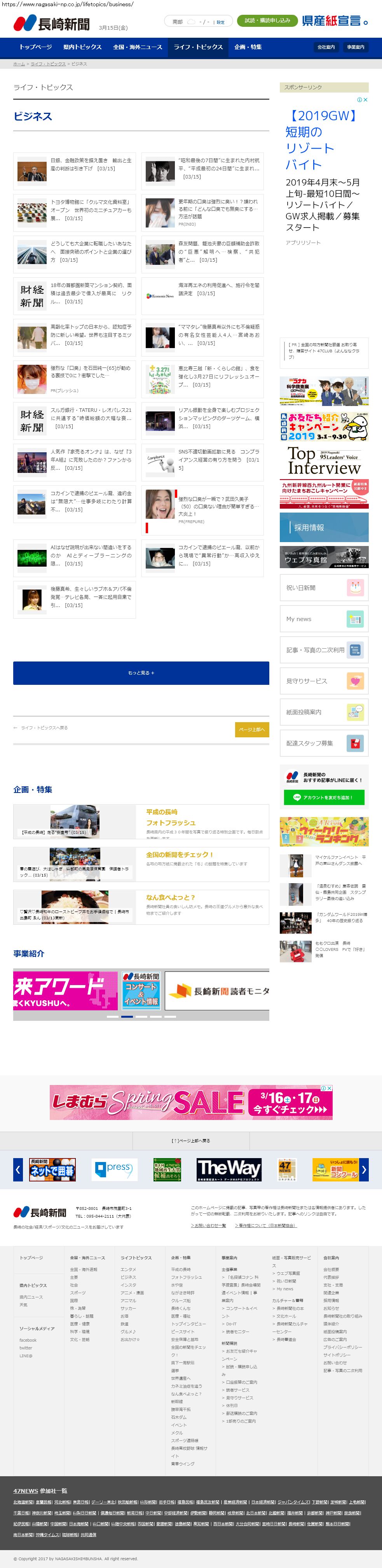Show previous logo in bottom carousel

coord(18,1169)
